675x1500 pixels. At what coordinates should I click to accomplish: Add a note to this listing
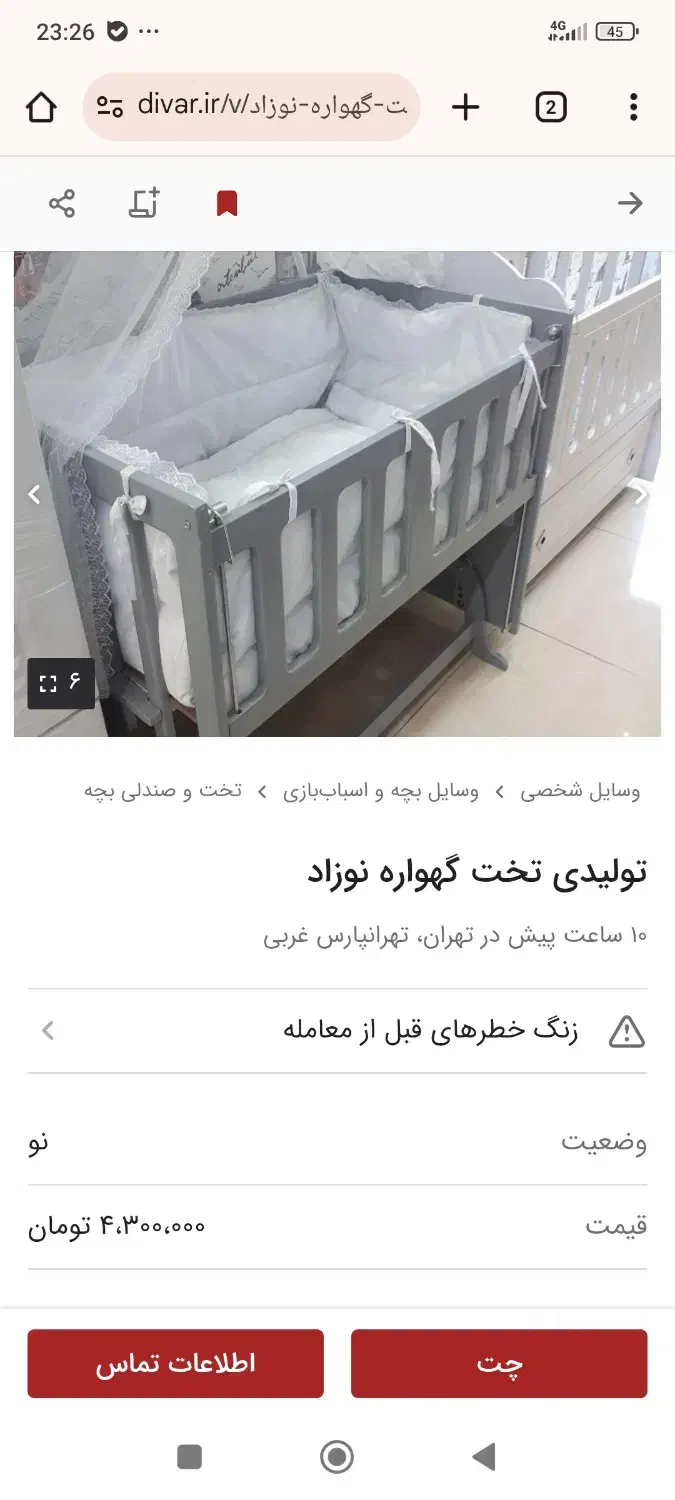coord(144,204)
